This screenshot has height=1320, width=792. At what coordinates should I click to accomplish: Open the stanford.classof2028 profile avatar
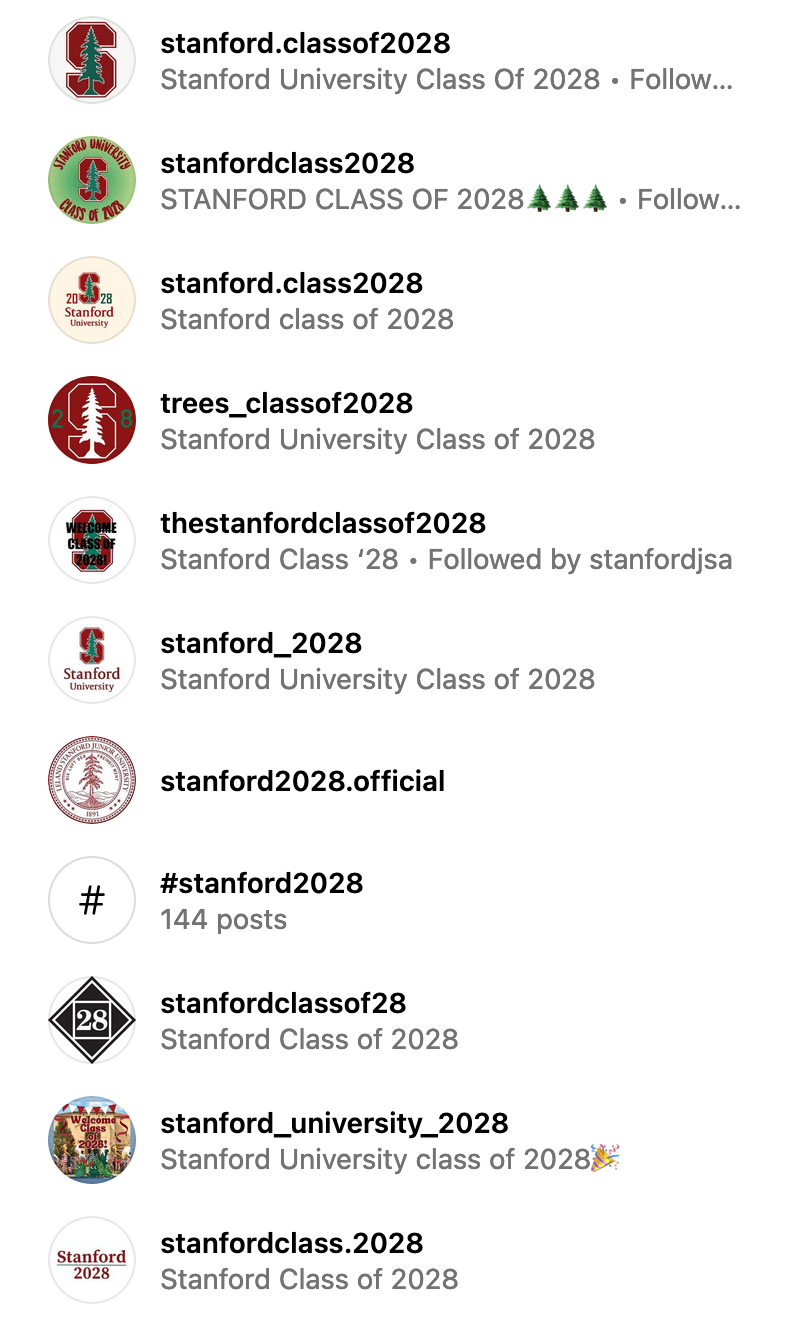tap(92, 60)
